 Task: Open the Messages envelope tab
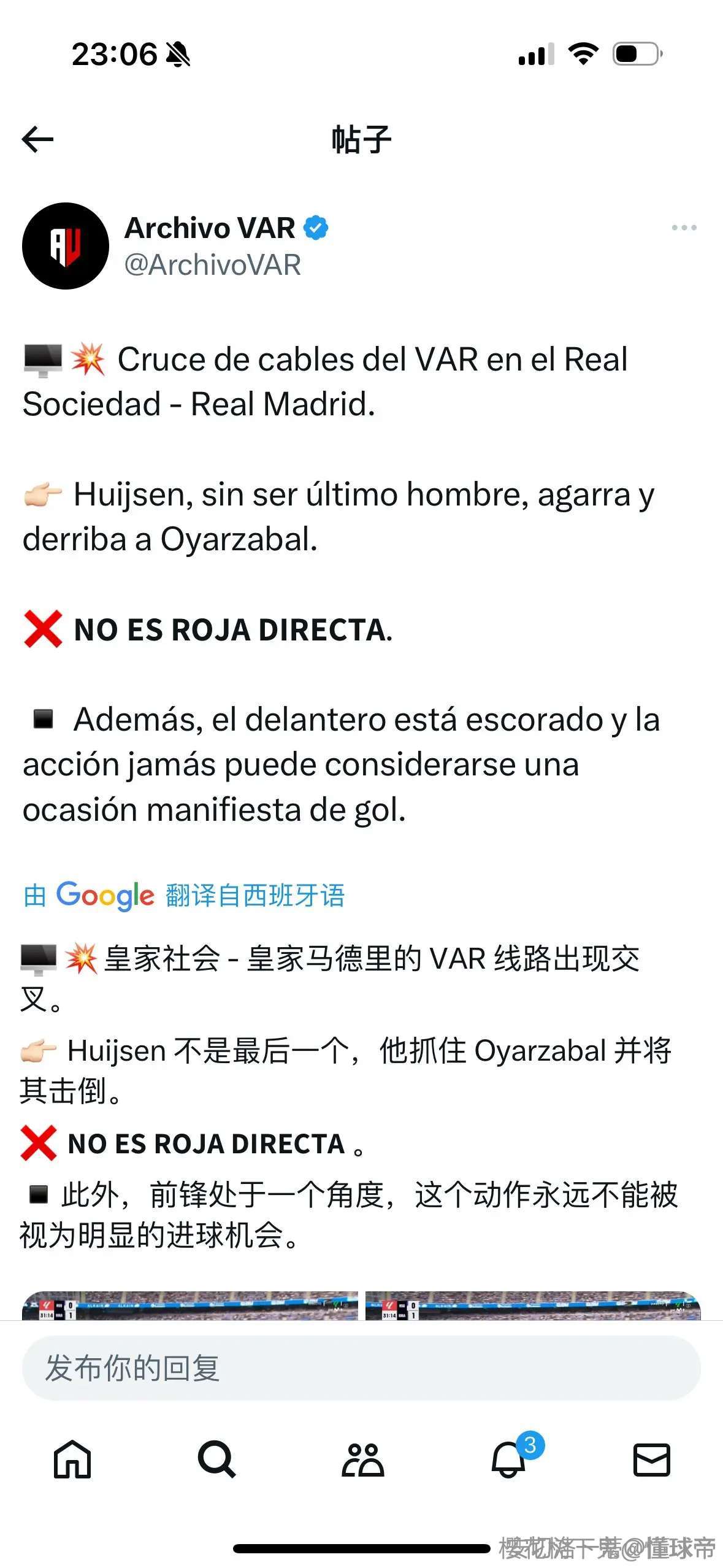tap(651, 1459)
